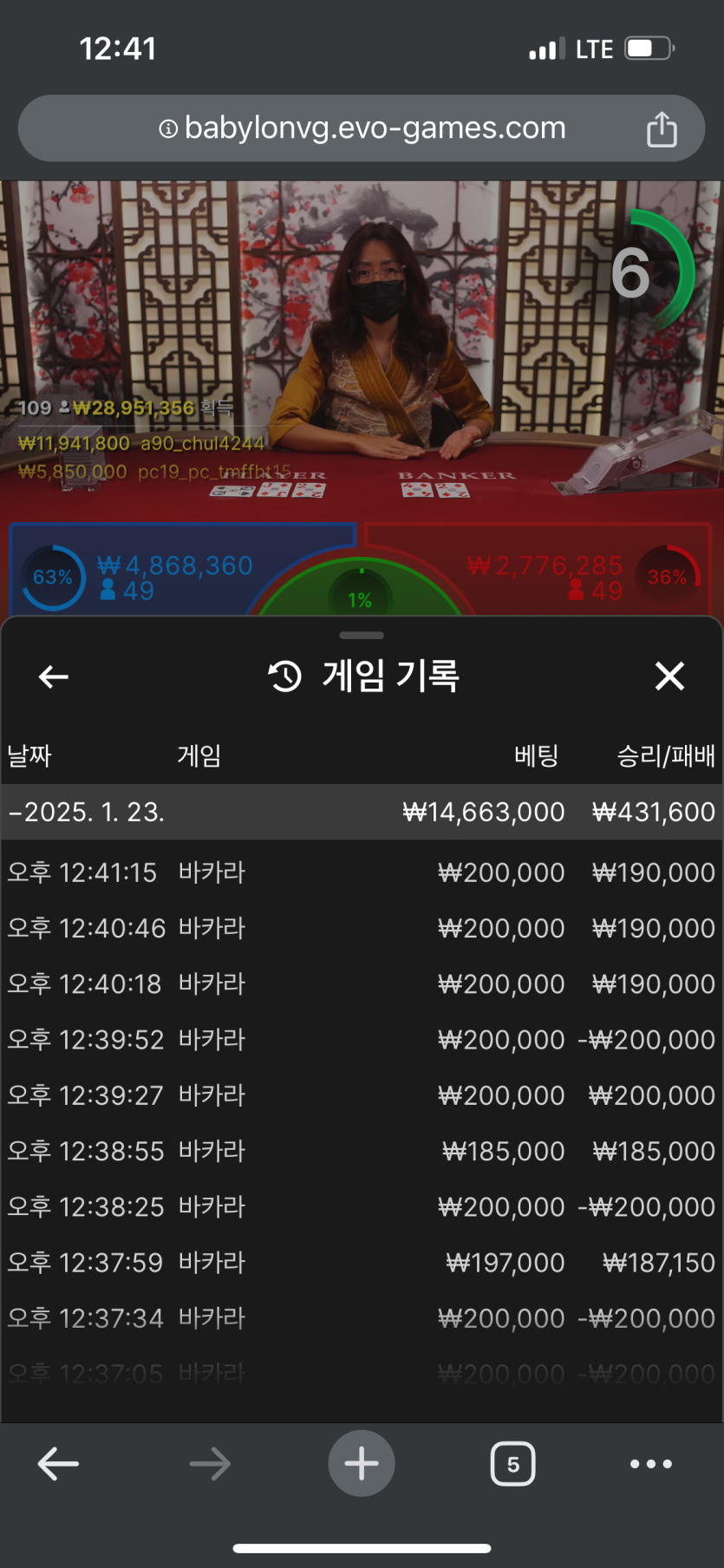View the 오후 12:40:18 바카라 game details
724x1568 pixels.
(x=361, y=983)
